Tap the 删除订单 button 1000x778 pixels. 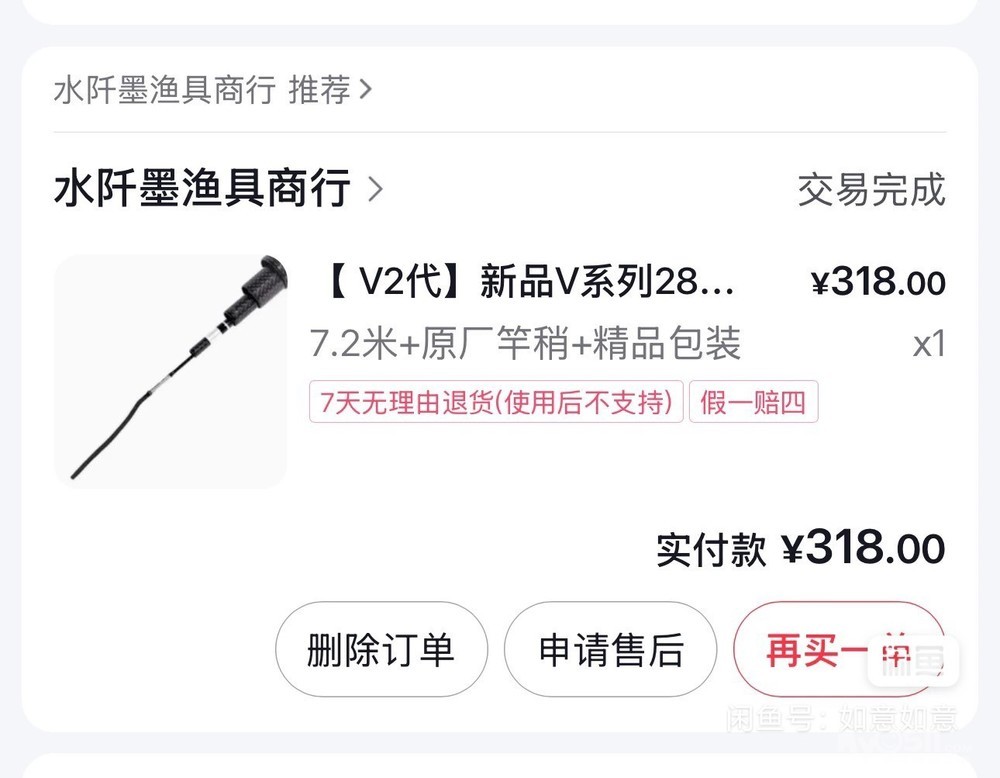pos(381,650)
